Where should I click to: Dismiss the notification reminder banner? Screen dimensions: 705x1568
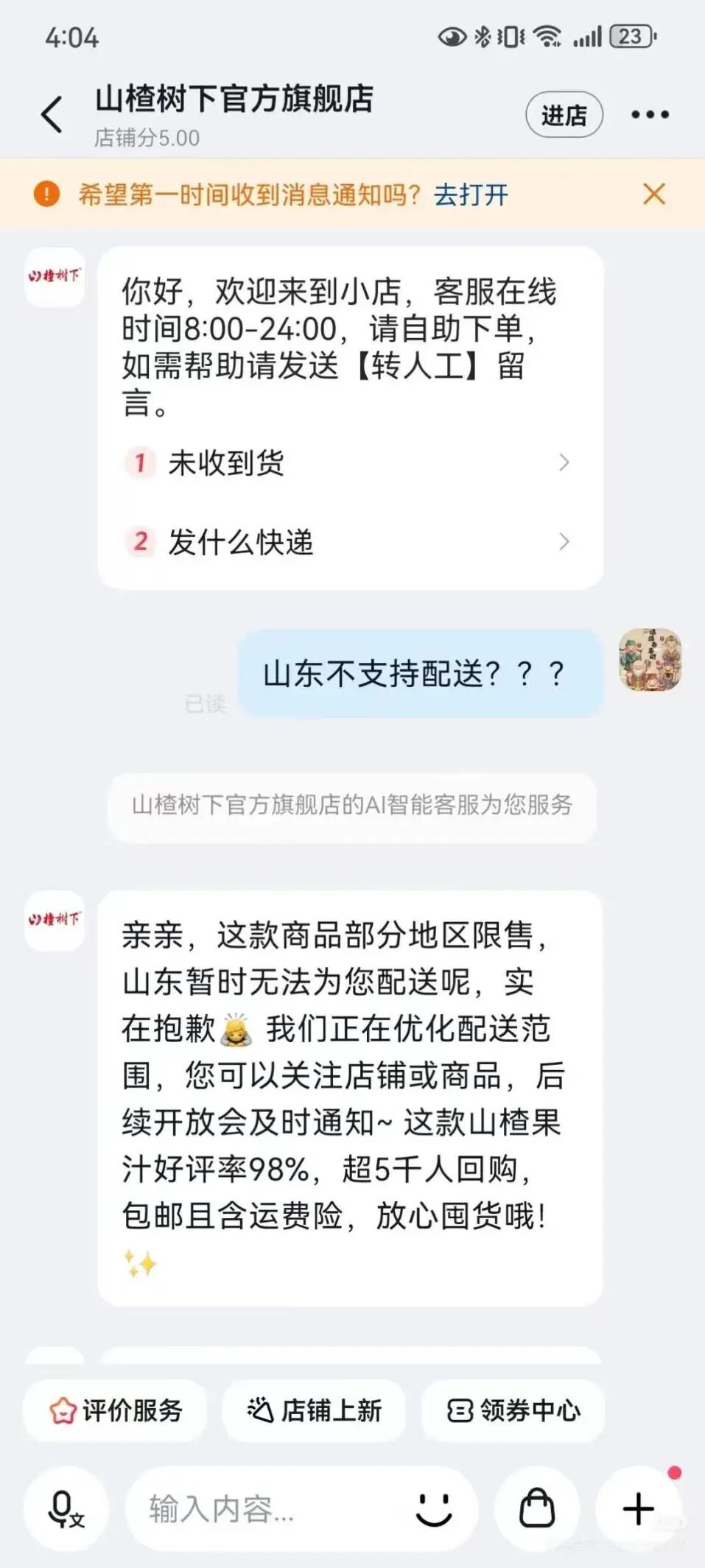pos(653,194)
